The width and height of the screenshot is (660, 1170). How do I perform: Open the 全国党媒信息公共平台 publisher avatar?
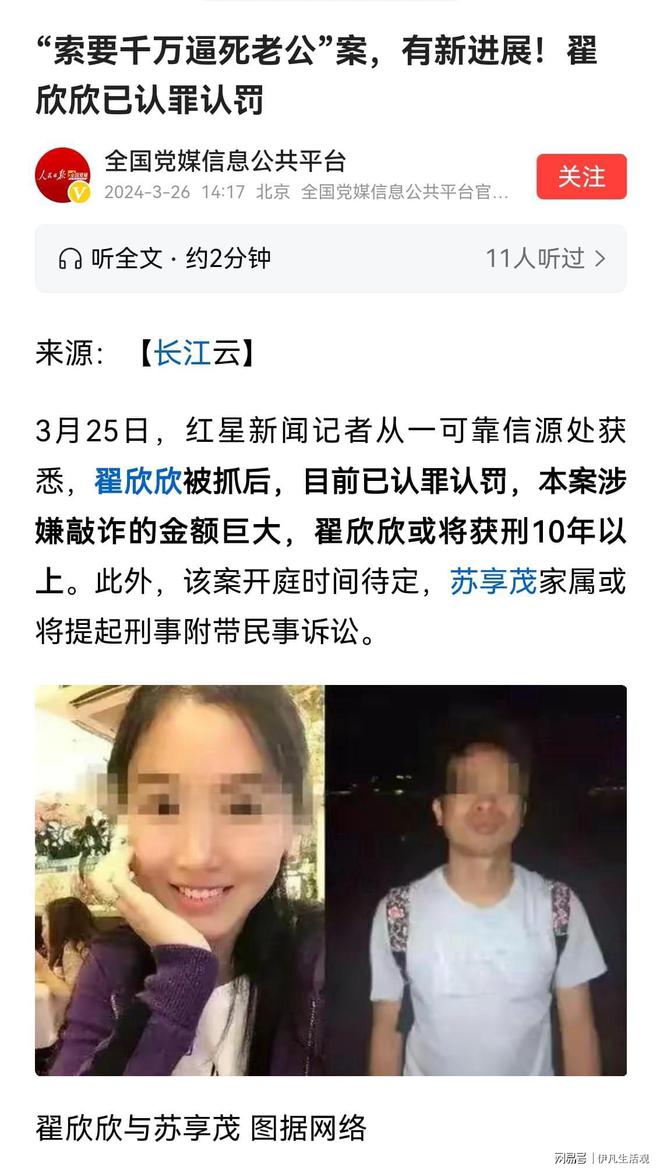point(63,175)
